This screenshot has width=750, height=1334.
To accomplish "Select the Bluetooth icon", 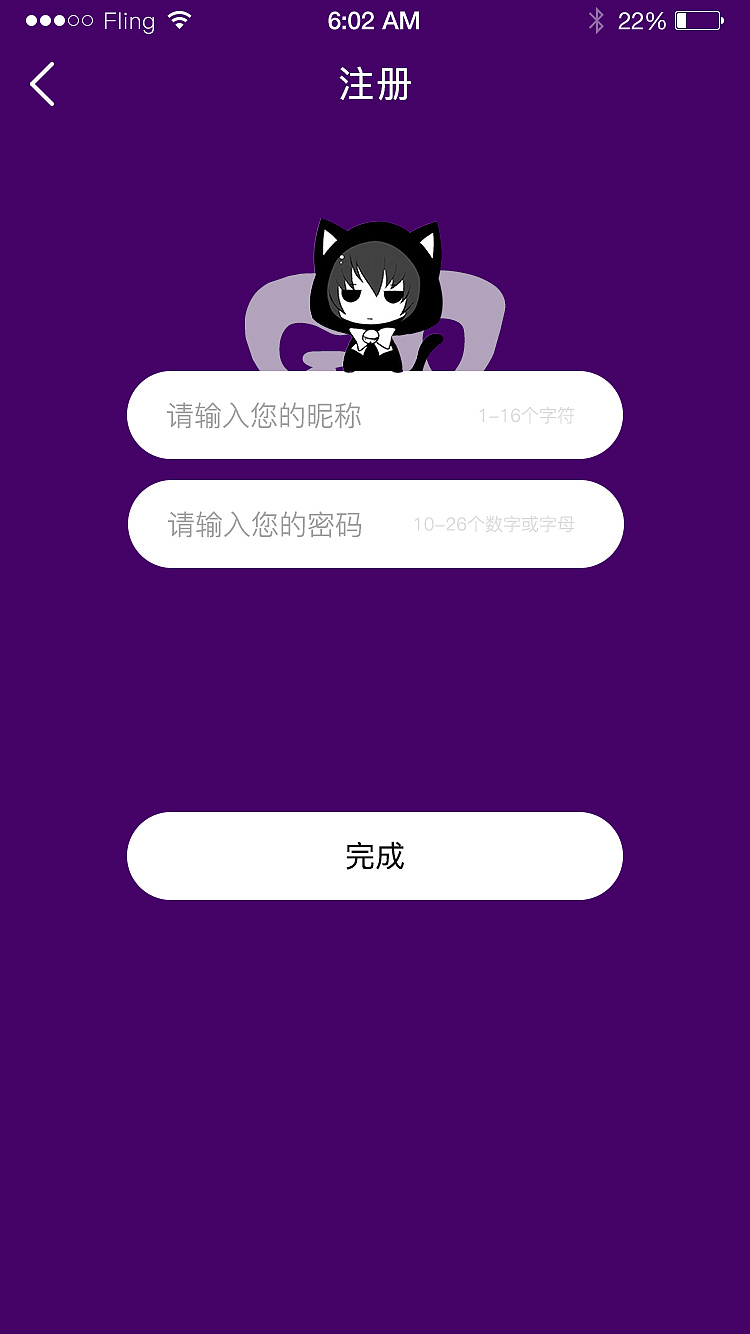I will (x=597, y=18).
